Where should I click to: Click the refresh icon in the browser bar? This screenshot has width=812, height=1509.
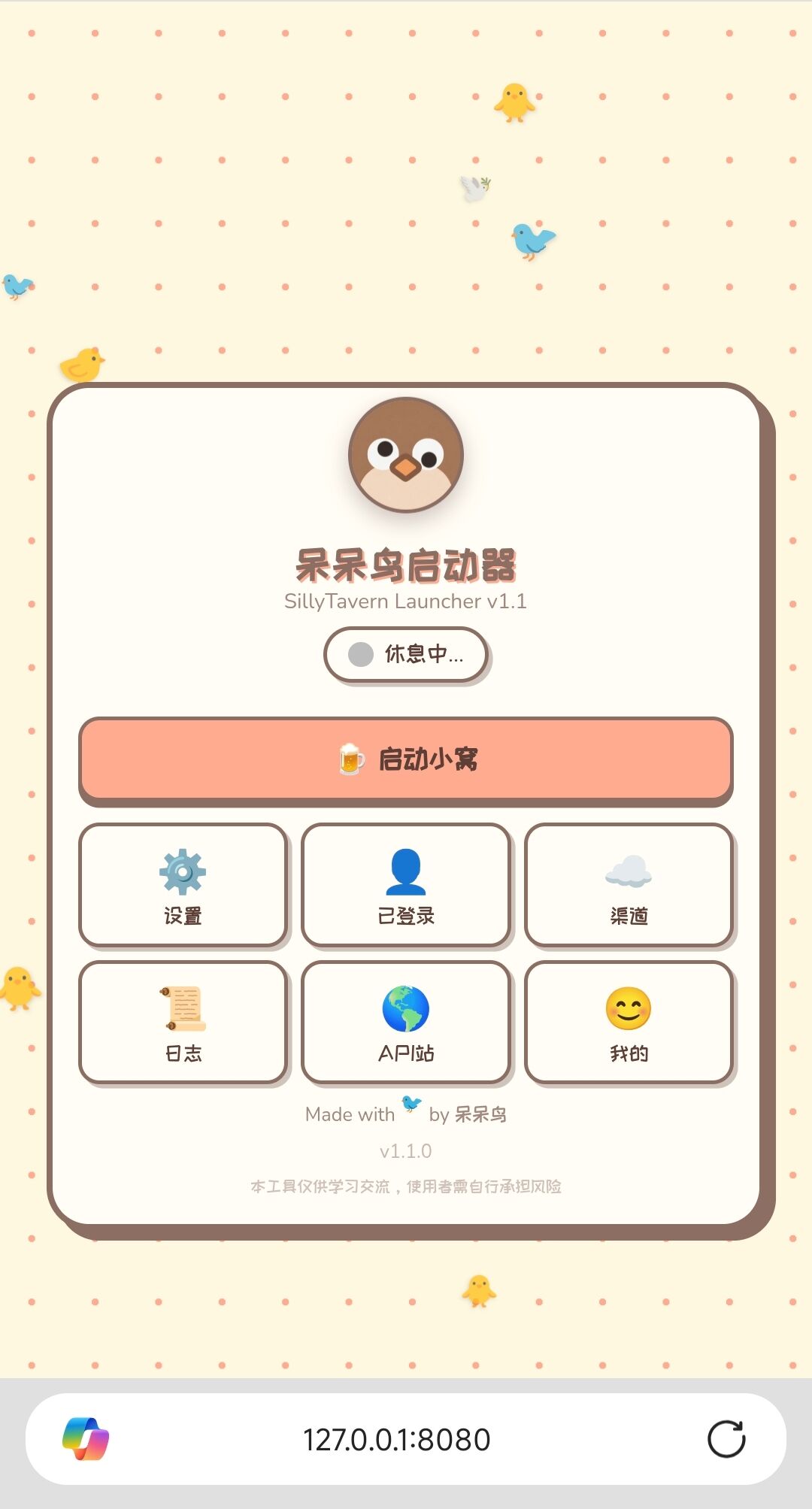[726, 1438]
